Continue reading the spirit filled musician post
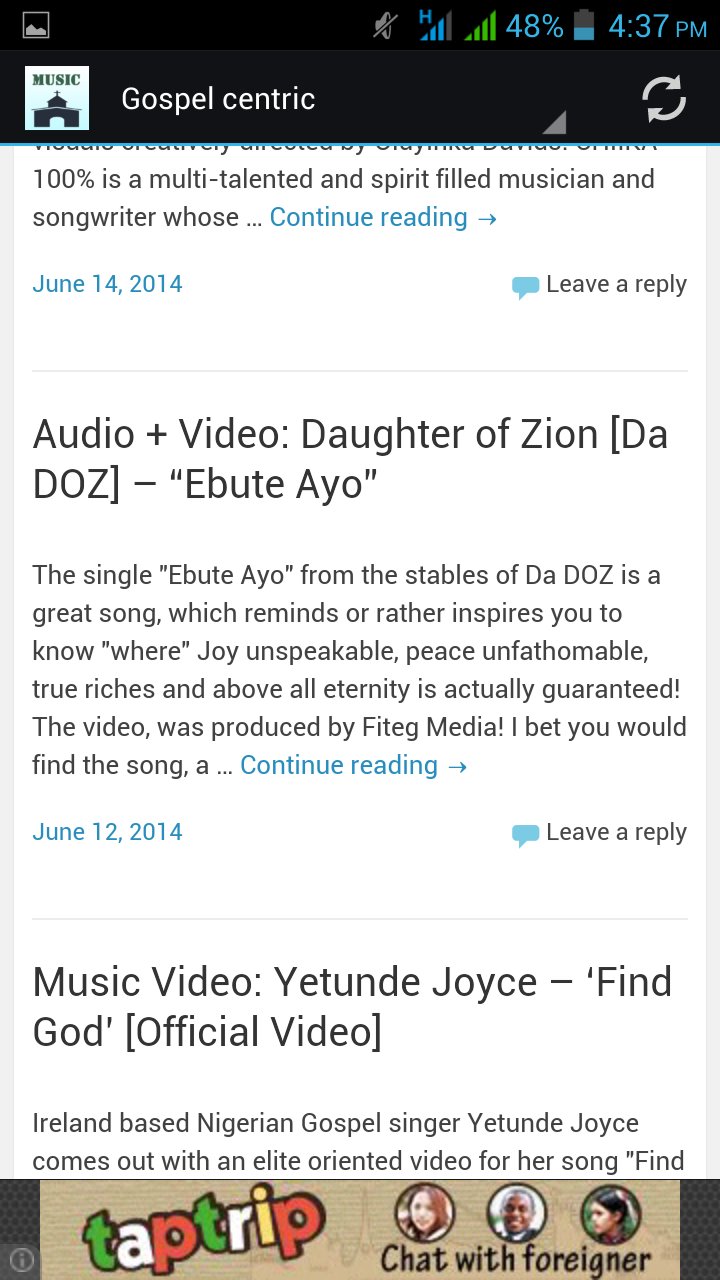 pos(383,218)
